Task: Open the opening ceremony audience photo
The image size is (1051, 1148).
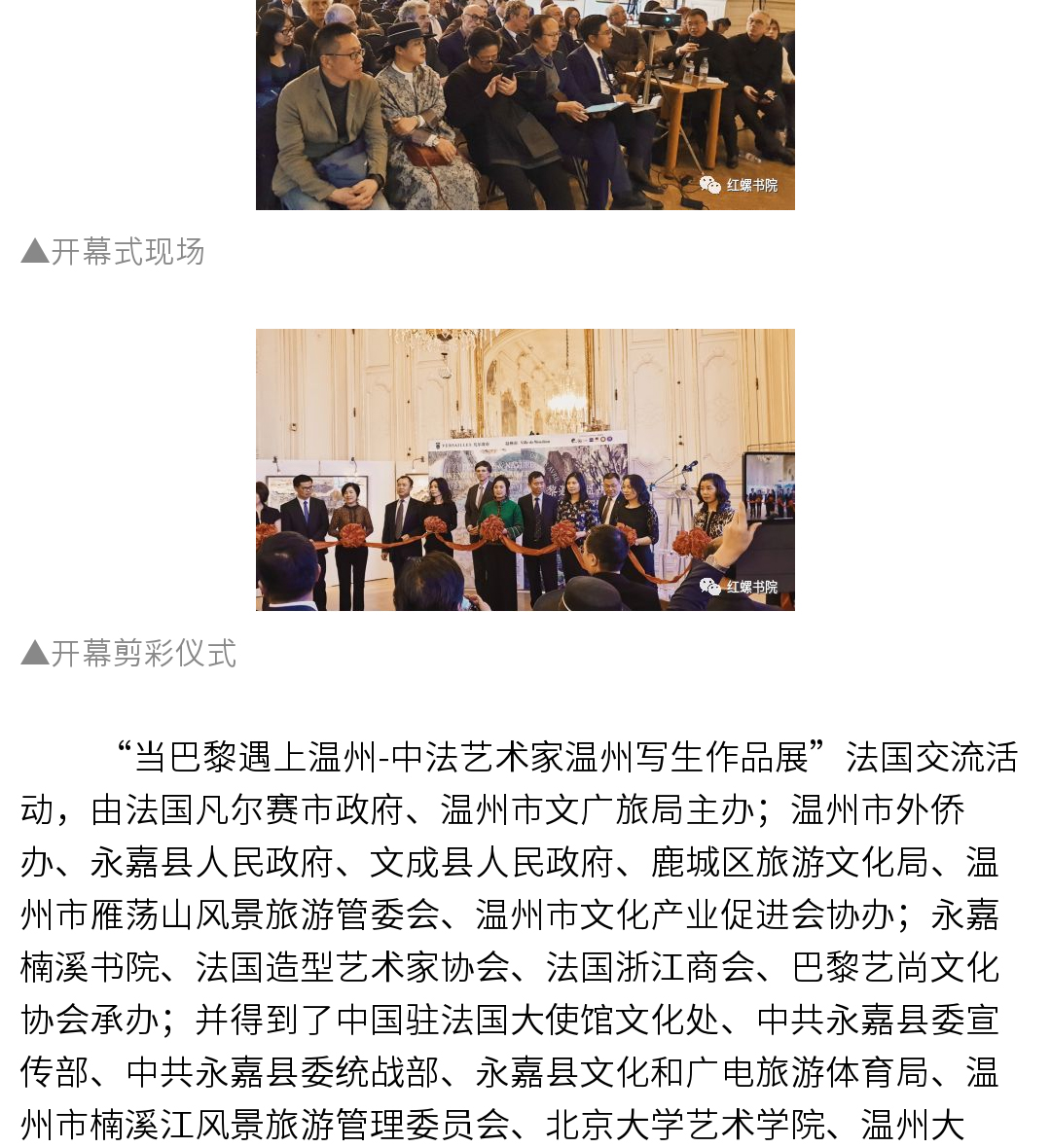Action: click(x=525, y=104)
